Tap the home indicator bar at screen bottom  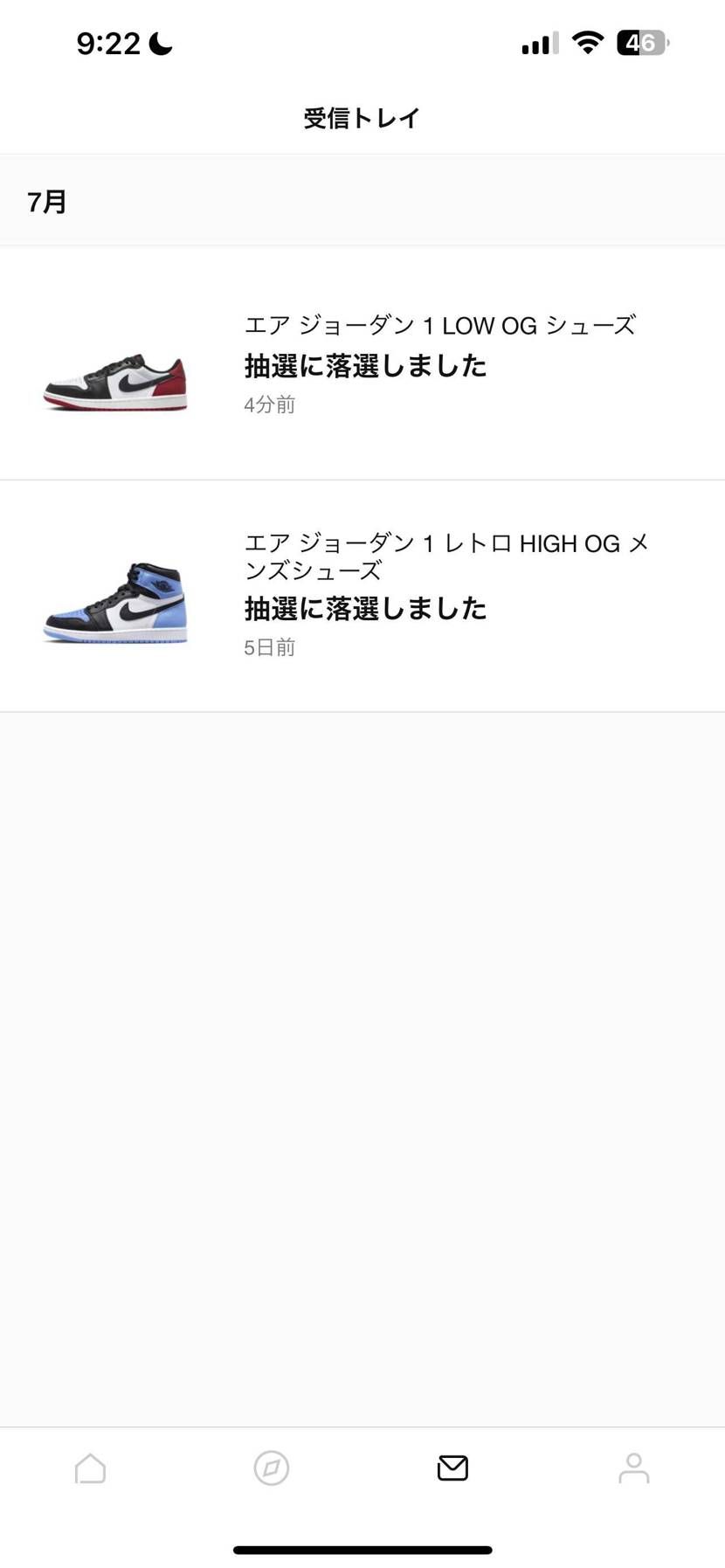click(362, 1546)
